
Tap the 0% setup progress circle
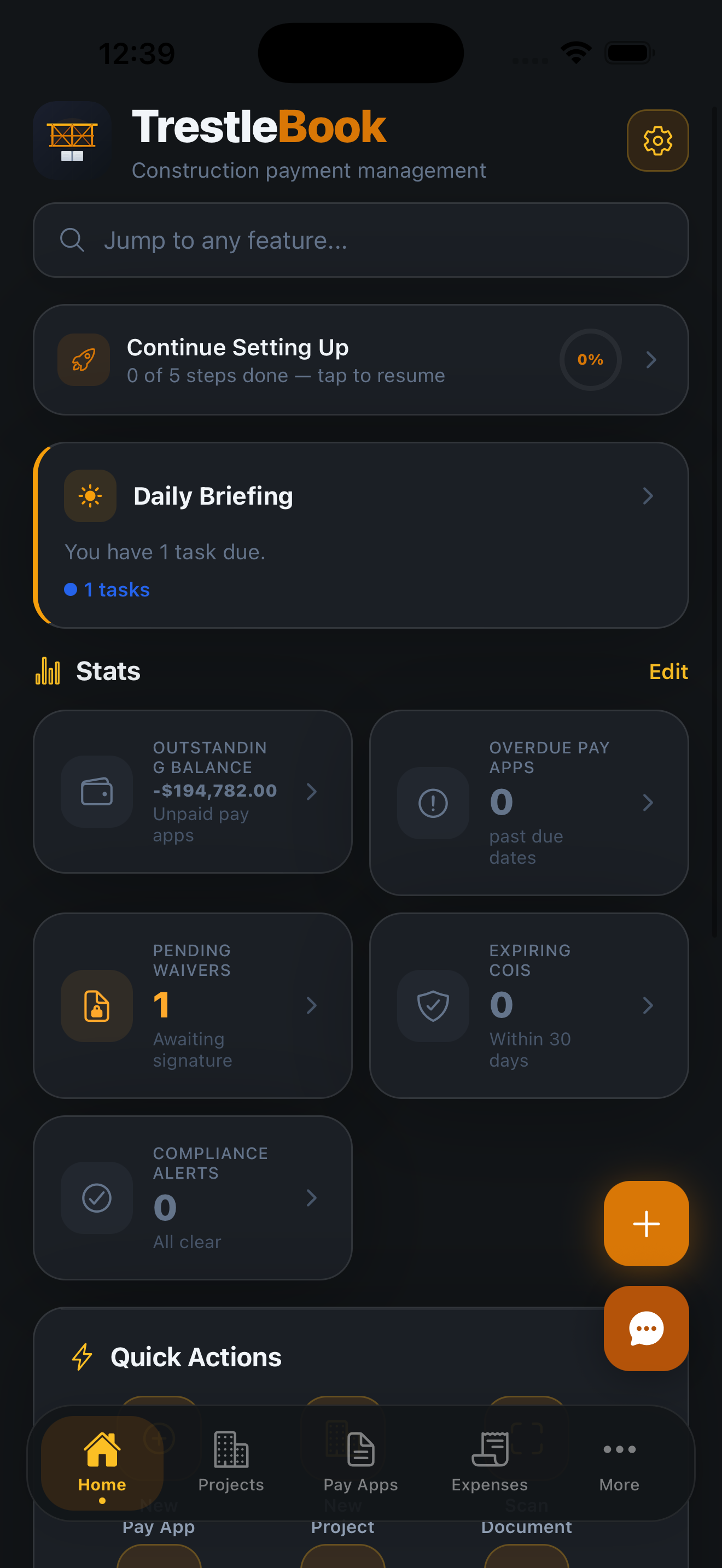coord(590,359)
